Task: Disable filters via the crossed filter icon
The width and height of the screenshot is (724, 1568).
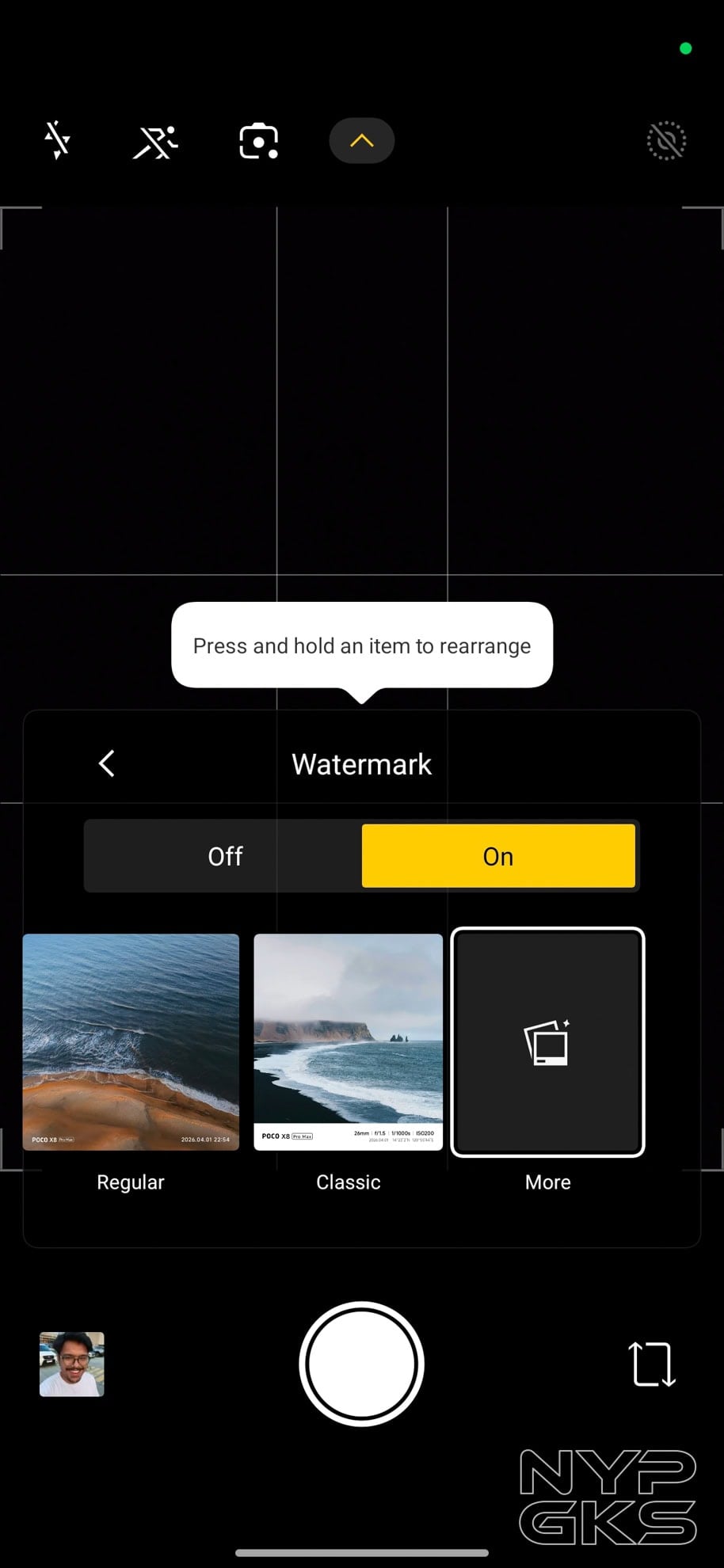Action: (665, 140)
